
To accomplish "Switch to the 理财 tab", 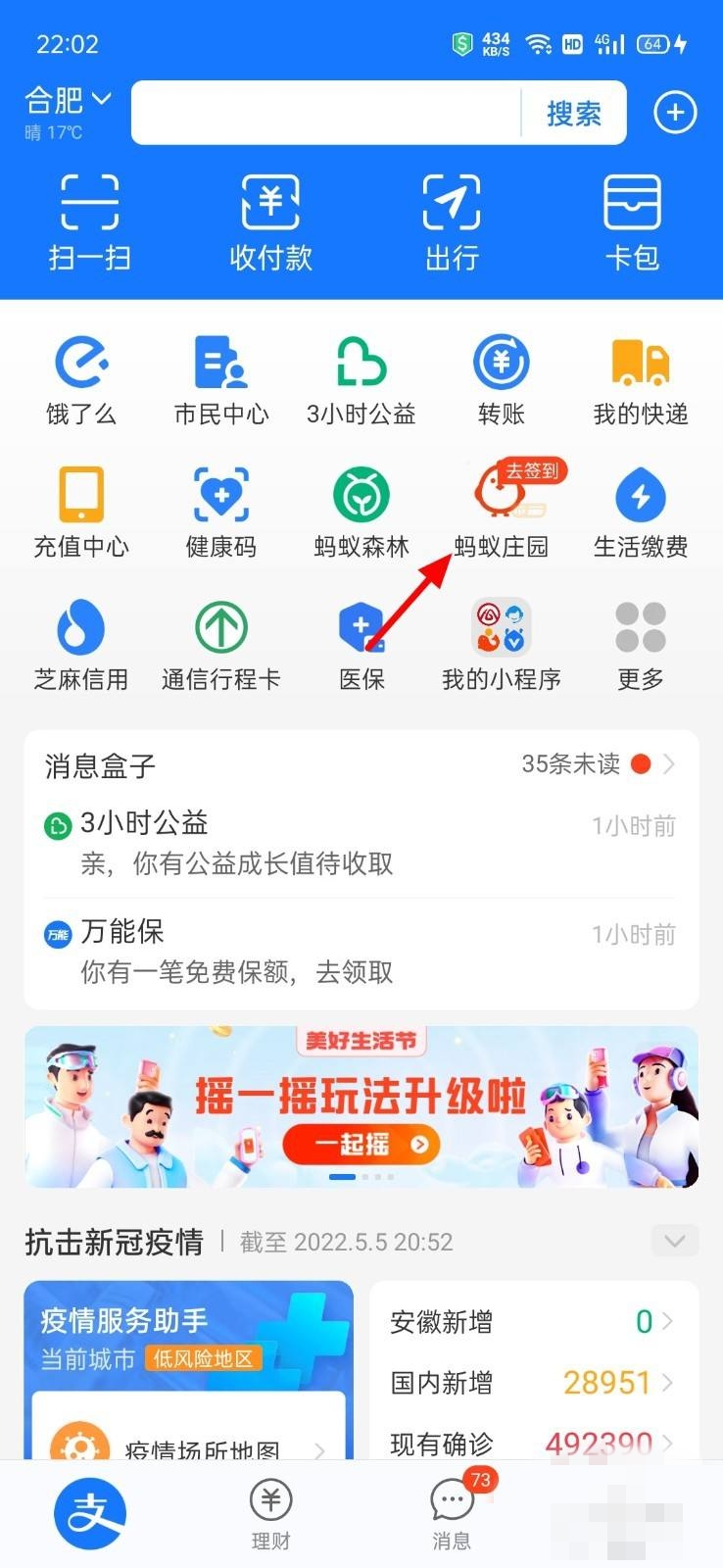I will [270, 1514].
